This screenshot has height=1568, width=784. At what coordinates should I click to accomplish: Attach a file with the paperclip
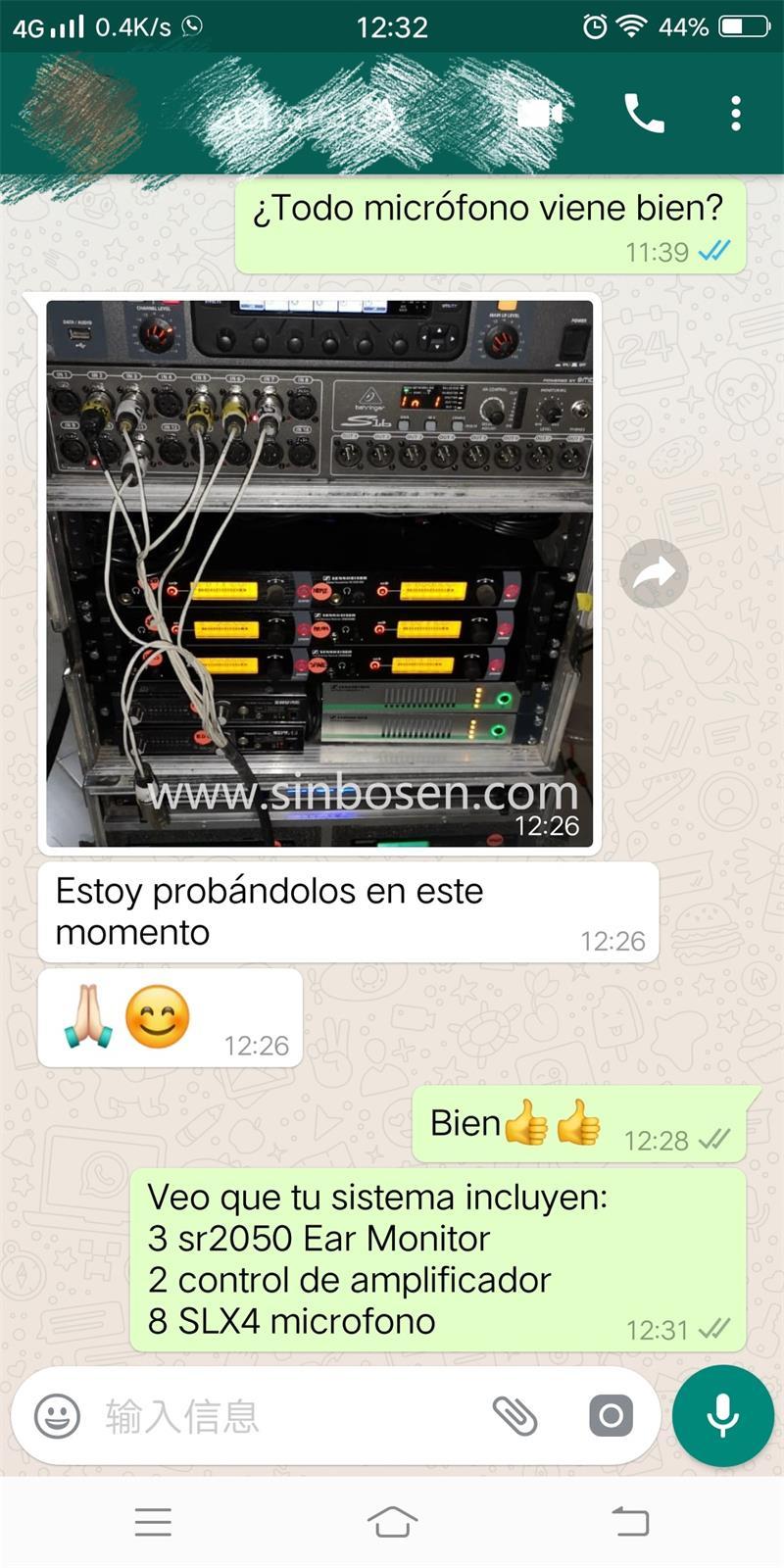pyautogui.click(x=514, y=1416)
